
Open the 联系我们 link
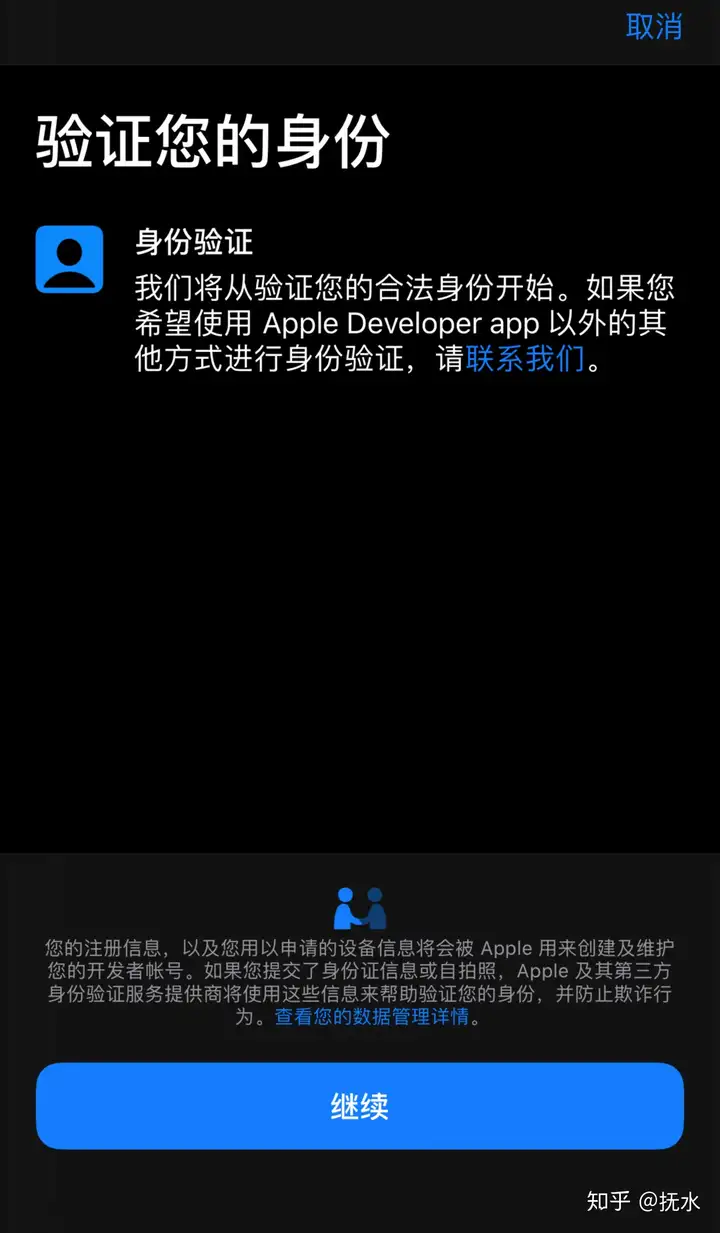point(525,358)
